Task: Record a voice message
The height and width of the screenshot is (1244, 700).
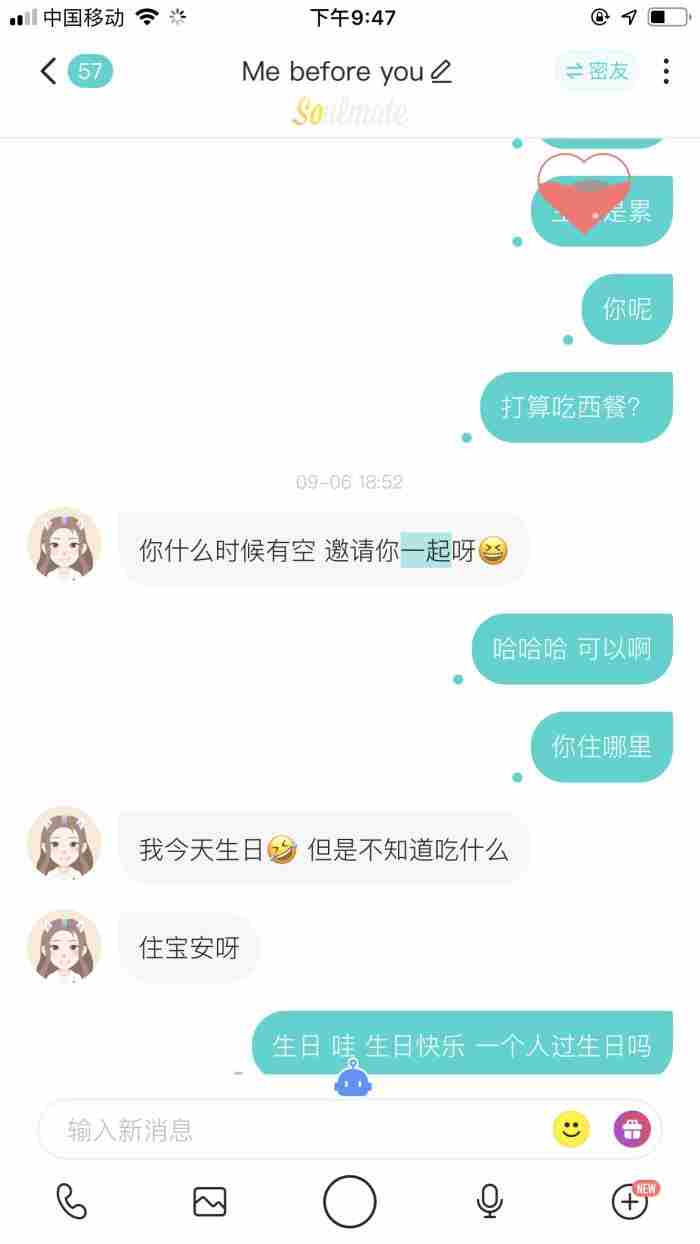Action: tap(489, 1201)
